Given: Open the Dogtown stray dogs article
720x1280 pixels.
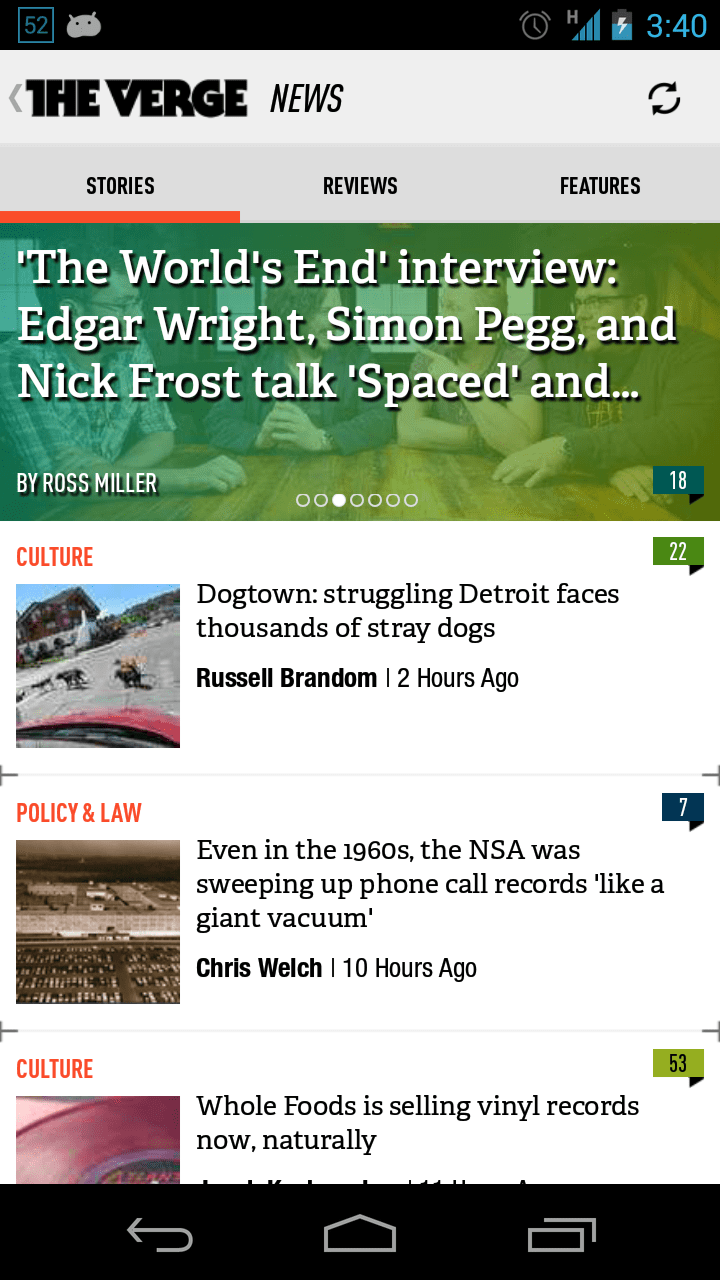Looking at the screenshot, I should tap(408, 611).
